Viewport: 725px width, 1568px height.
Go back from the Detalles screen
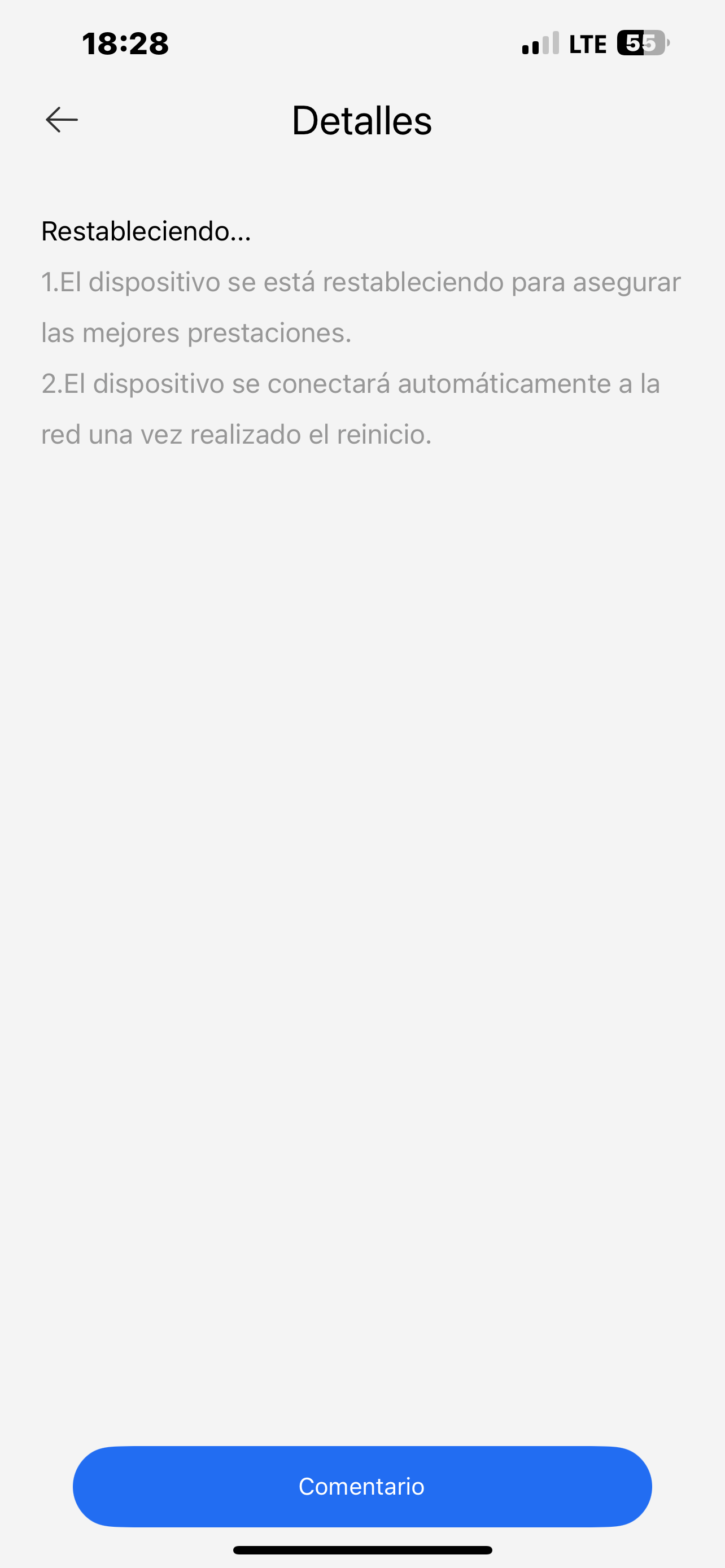tap(62, 119)
